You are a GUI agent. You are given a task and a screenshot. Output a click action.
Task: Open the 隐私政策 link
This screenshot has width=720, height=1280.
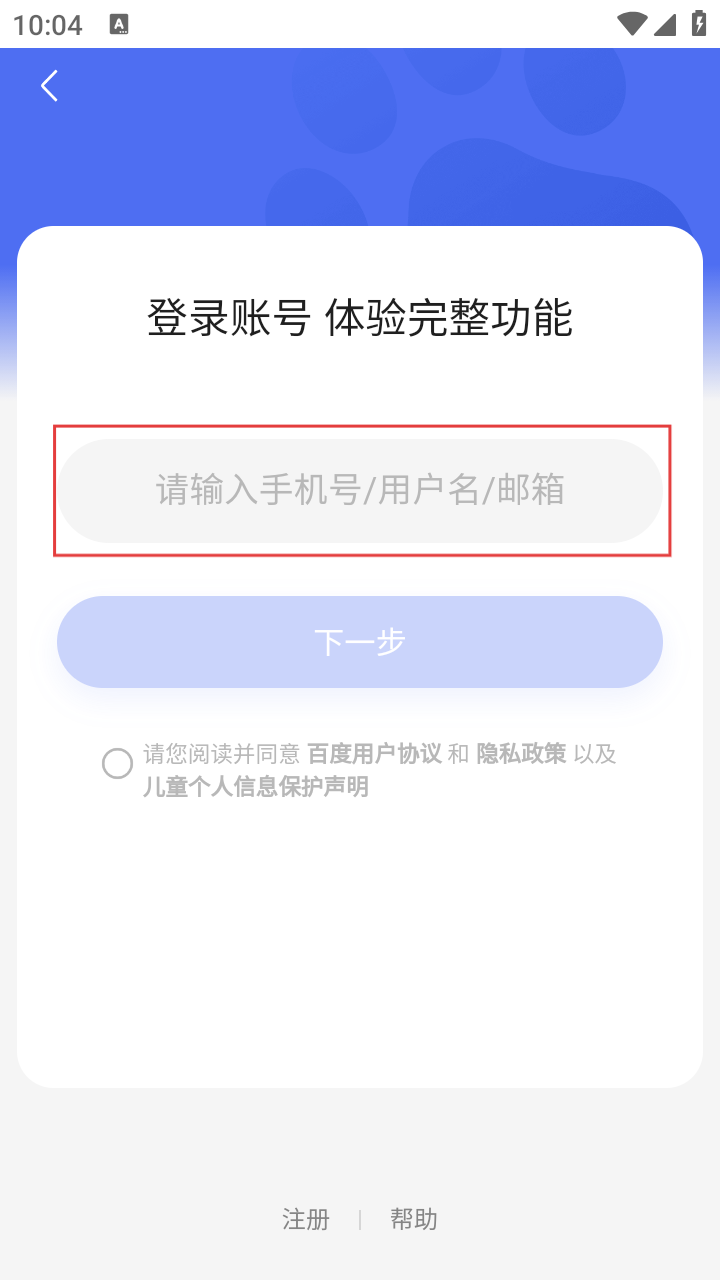click(521, 754)
